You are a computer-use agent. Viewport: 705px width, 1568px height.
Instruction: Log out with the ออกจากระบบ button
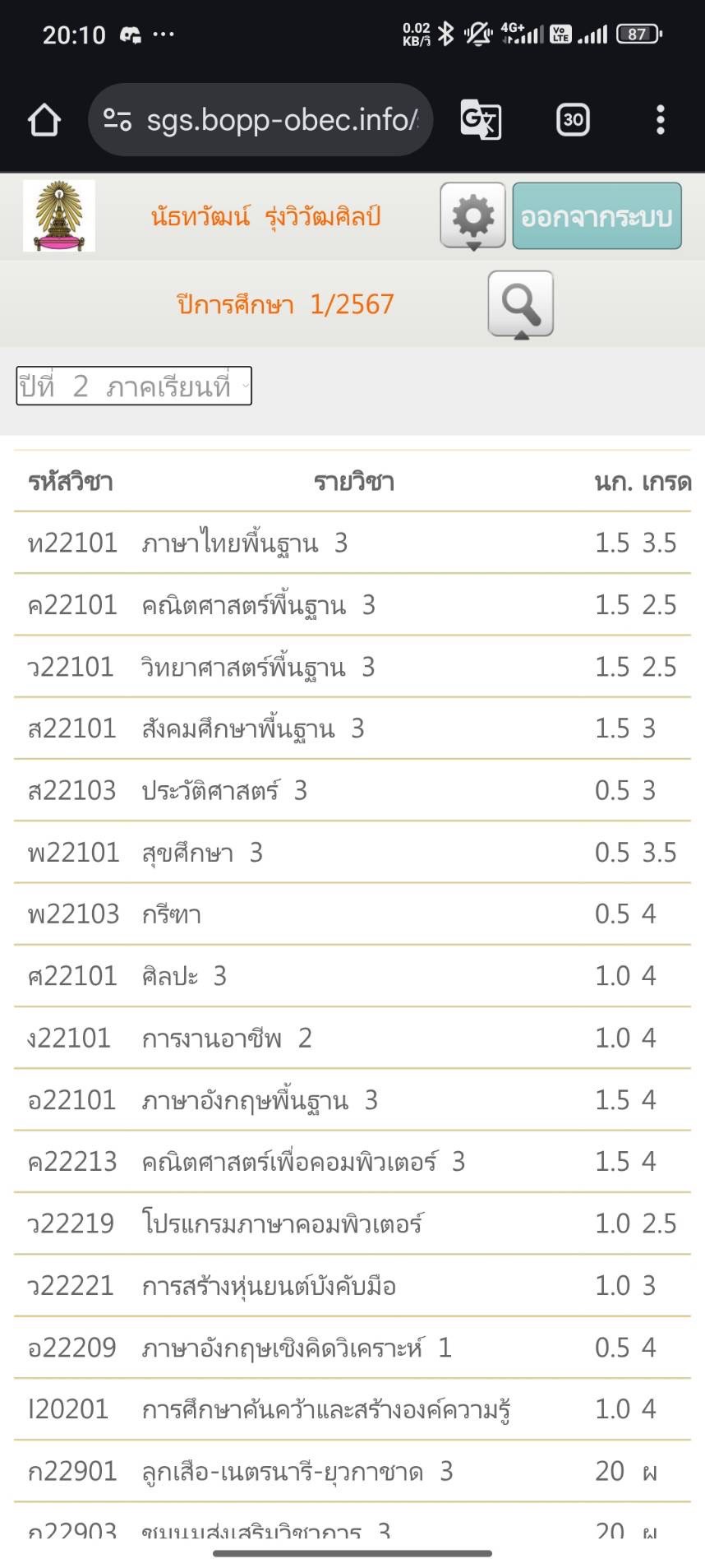click(x=597, y=216)
